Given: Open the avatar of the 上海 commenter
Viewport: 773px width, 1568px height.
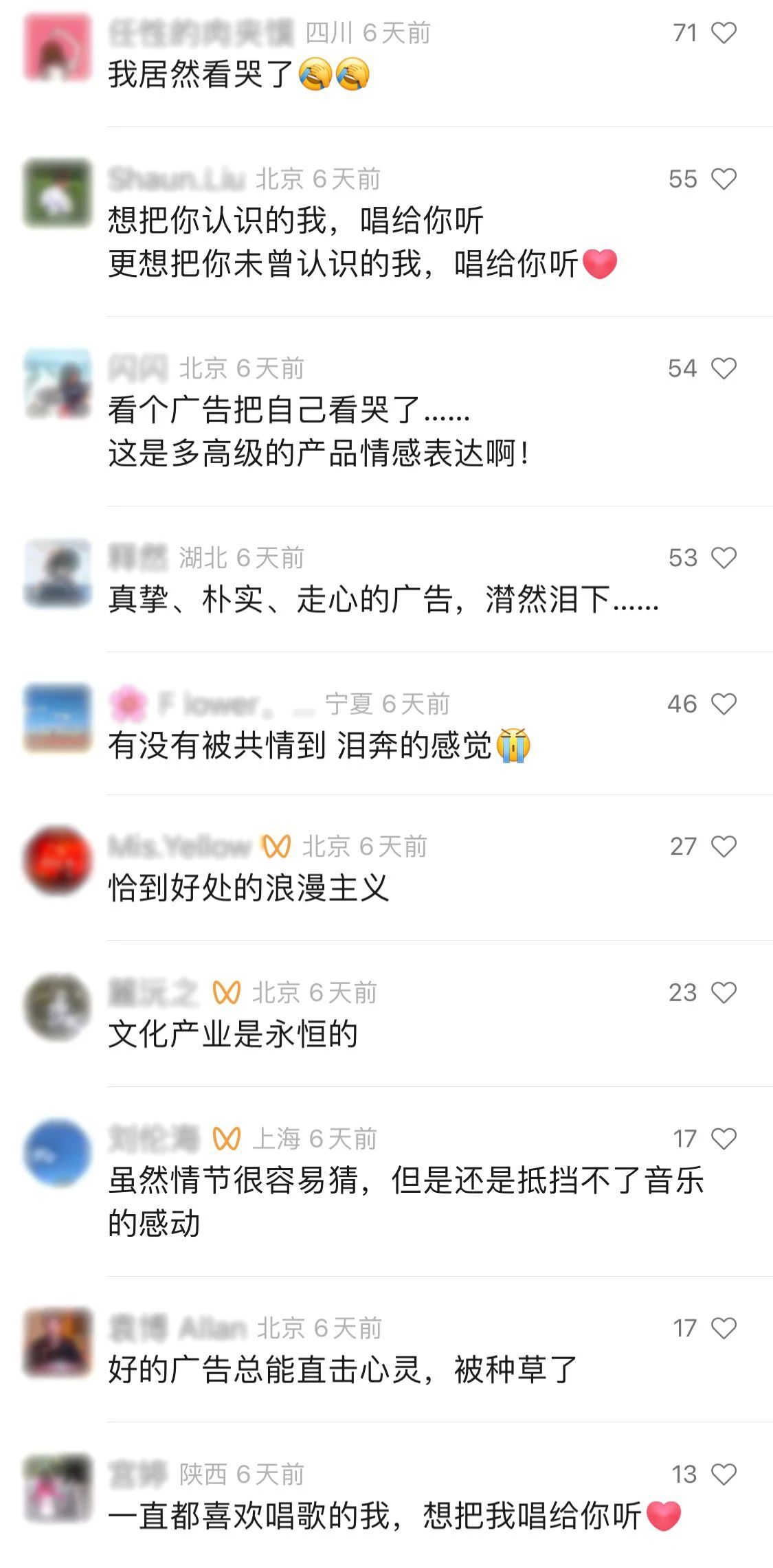Looking at the screenshot, I should point(58,1153).
